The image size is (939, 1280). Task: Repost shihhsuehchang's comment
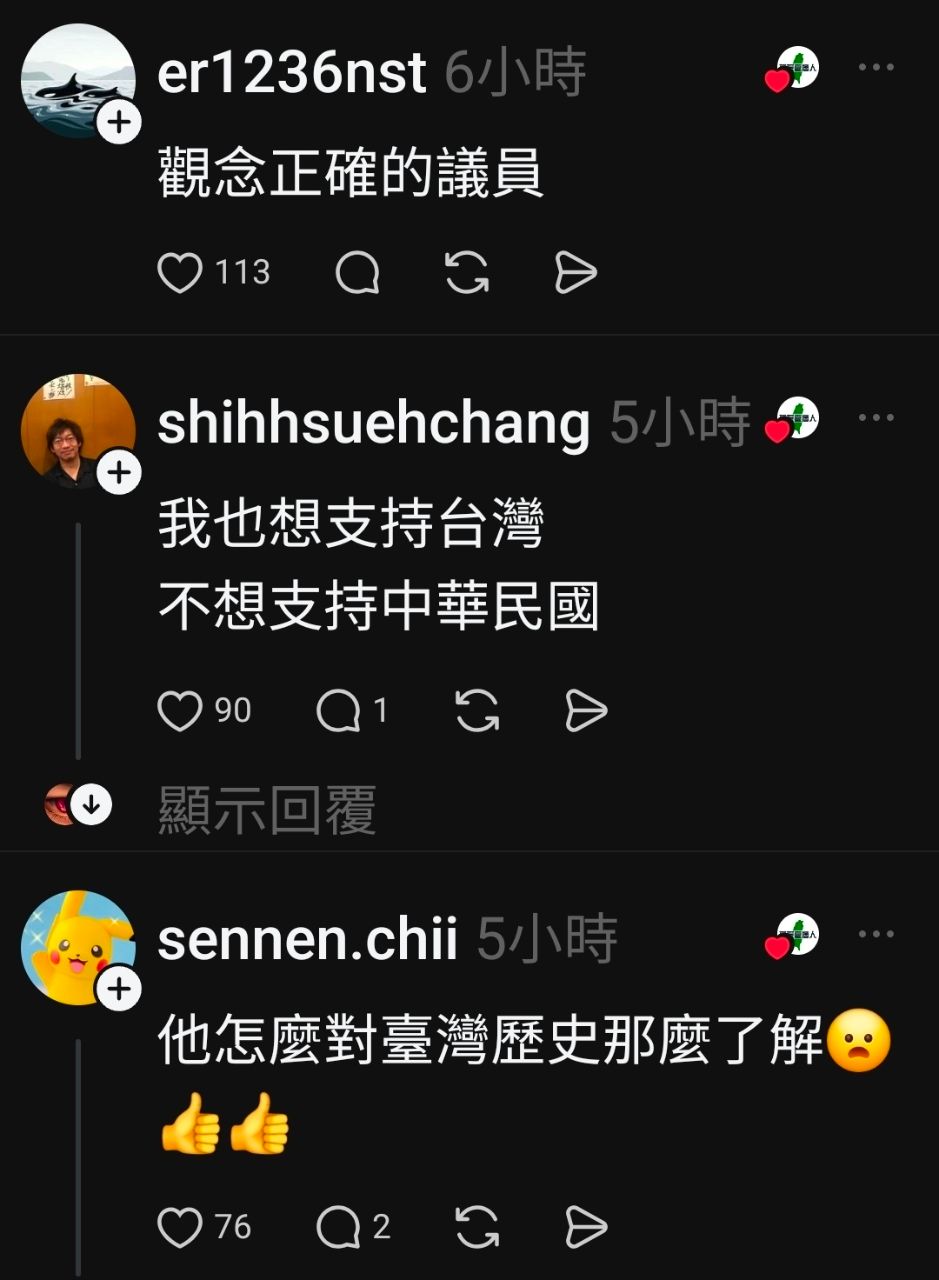coord(476,711)
